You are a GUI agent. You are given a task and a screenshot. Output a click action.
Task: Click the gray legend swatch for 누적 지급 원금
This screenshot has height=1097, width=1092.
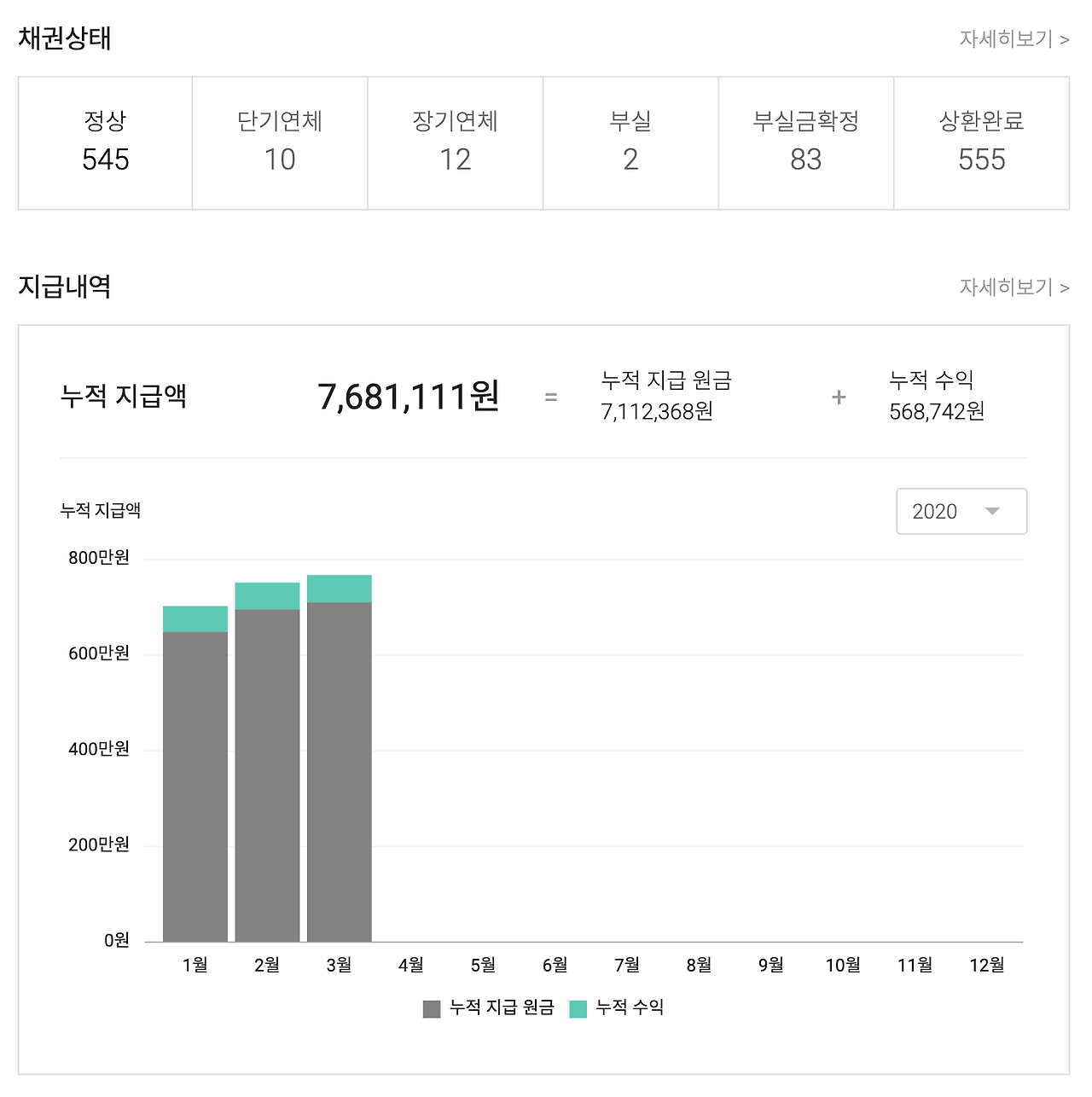(431, 1007)
